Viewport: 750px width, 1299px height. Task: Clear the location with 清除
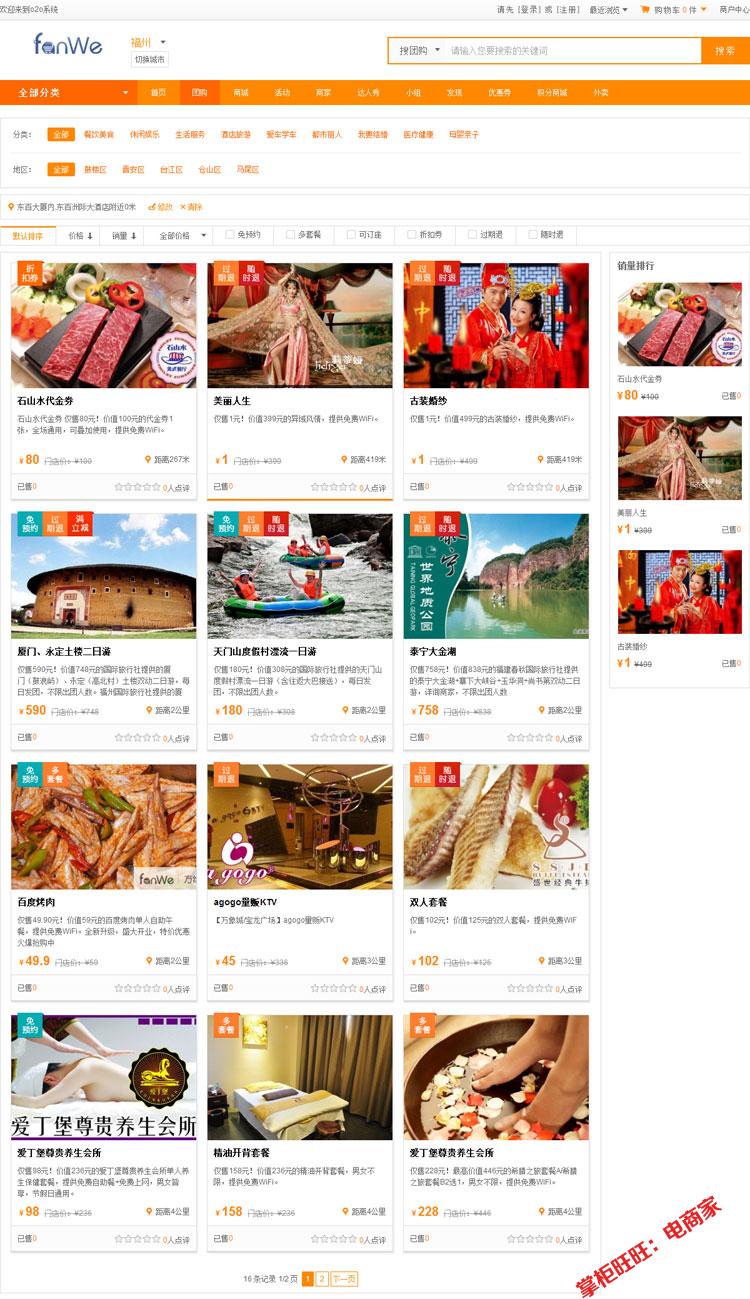[x=190, y=207]
